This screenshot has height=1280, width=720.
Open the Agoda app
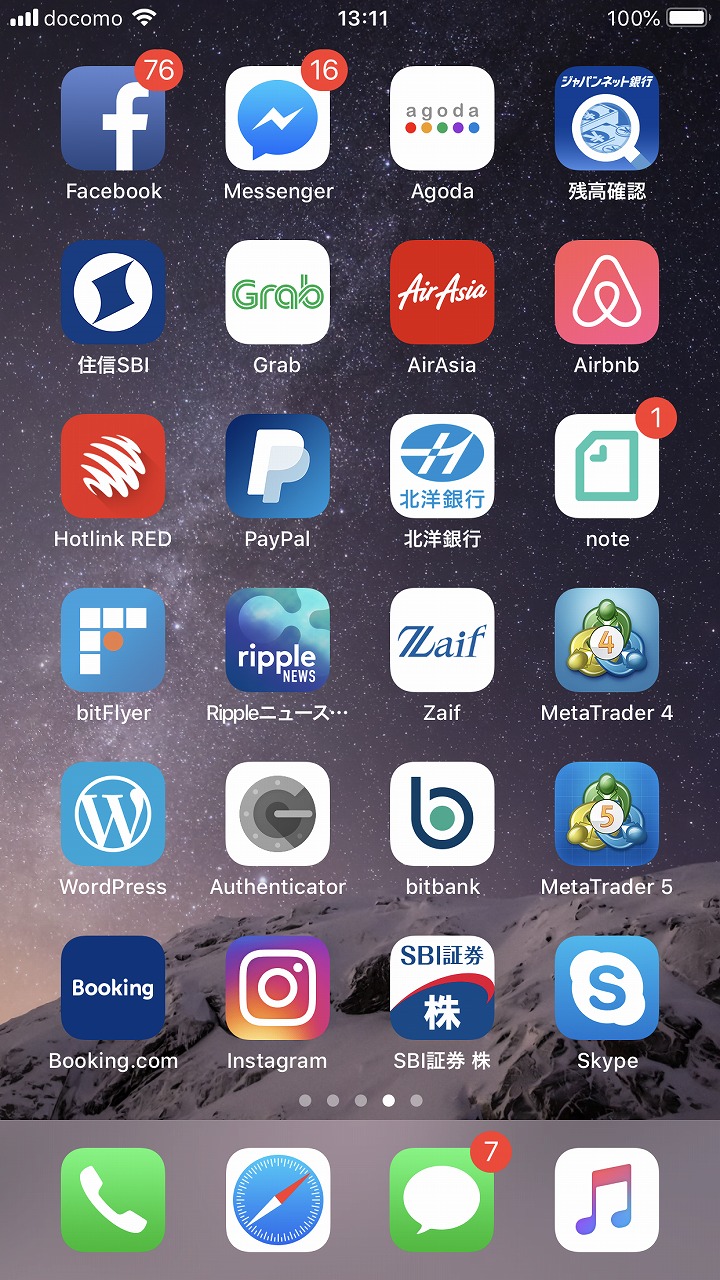(442, 118)
